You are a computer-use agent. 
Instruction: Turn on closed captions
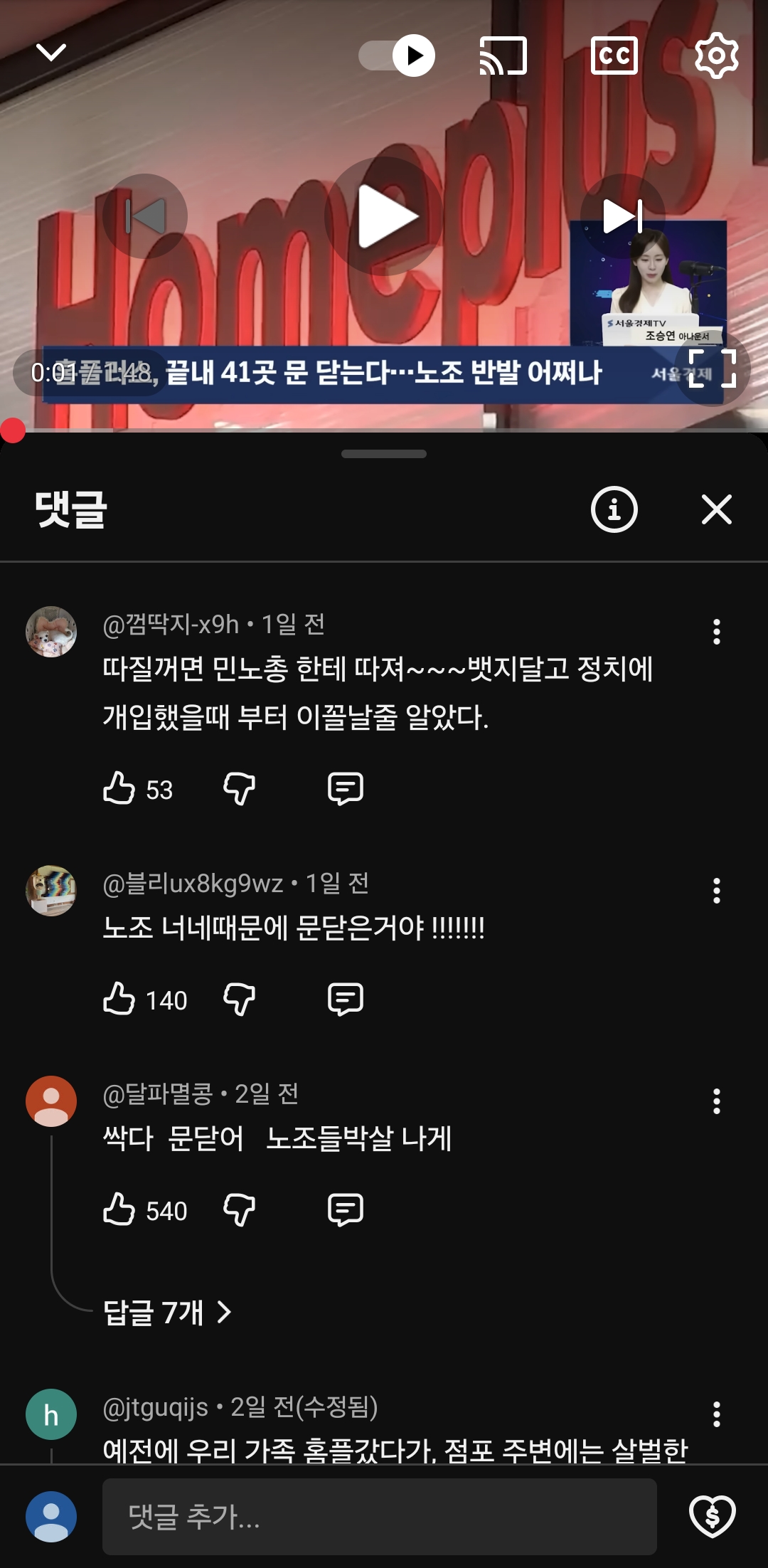(614, 55)
